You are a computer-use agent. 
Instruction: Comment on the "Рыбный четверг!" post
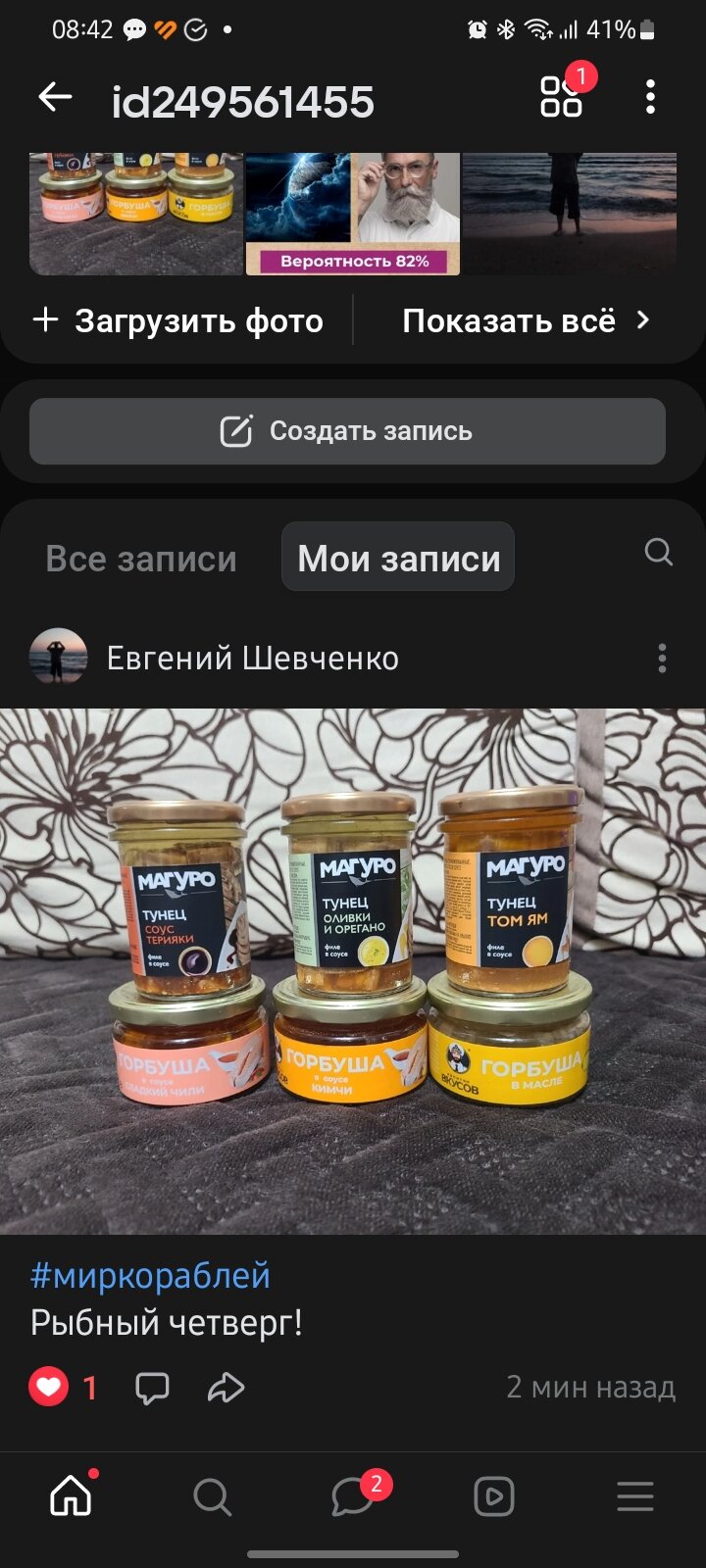click(152, 1387)
